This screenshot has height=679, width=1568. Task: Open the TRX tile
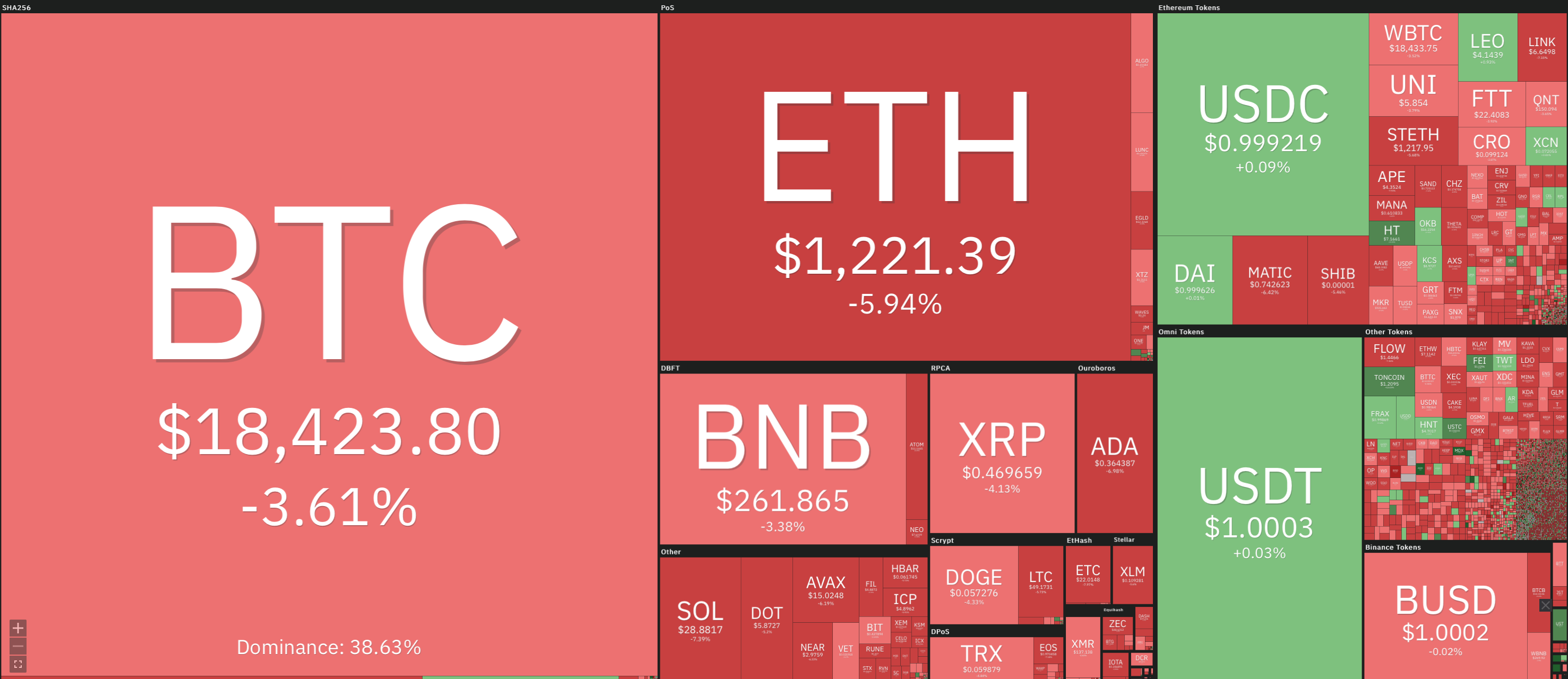[981, 658]
